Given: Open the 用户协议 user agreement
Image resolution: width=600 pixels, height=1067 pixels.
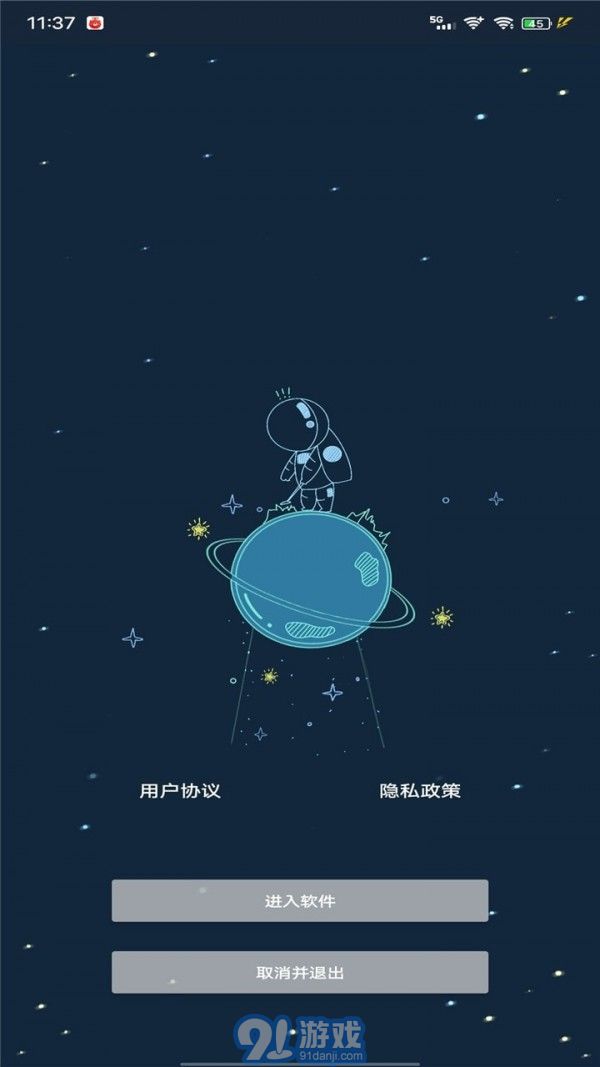Looking at the screenshot, I should (180, 791).
